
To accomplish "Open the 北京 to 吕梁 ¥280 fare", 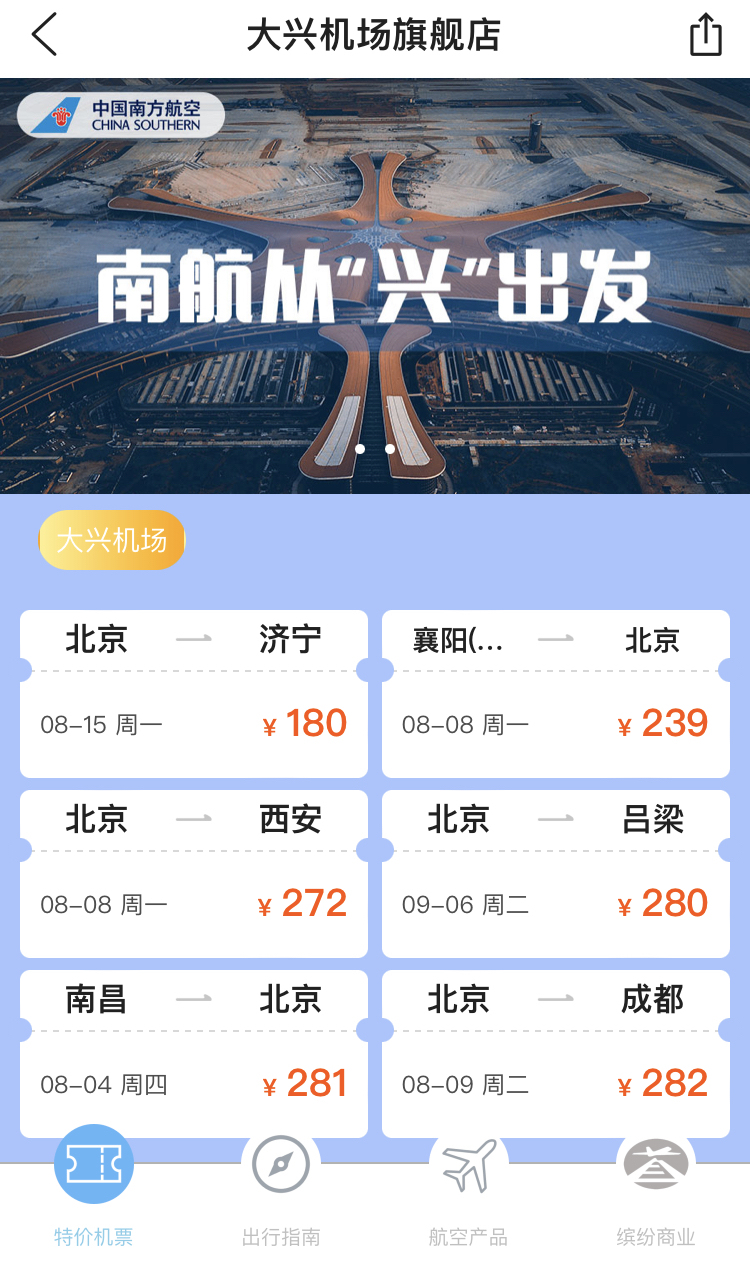I will tap(555, 874).
